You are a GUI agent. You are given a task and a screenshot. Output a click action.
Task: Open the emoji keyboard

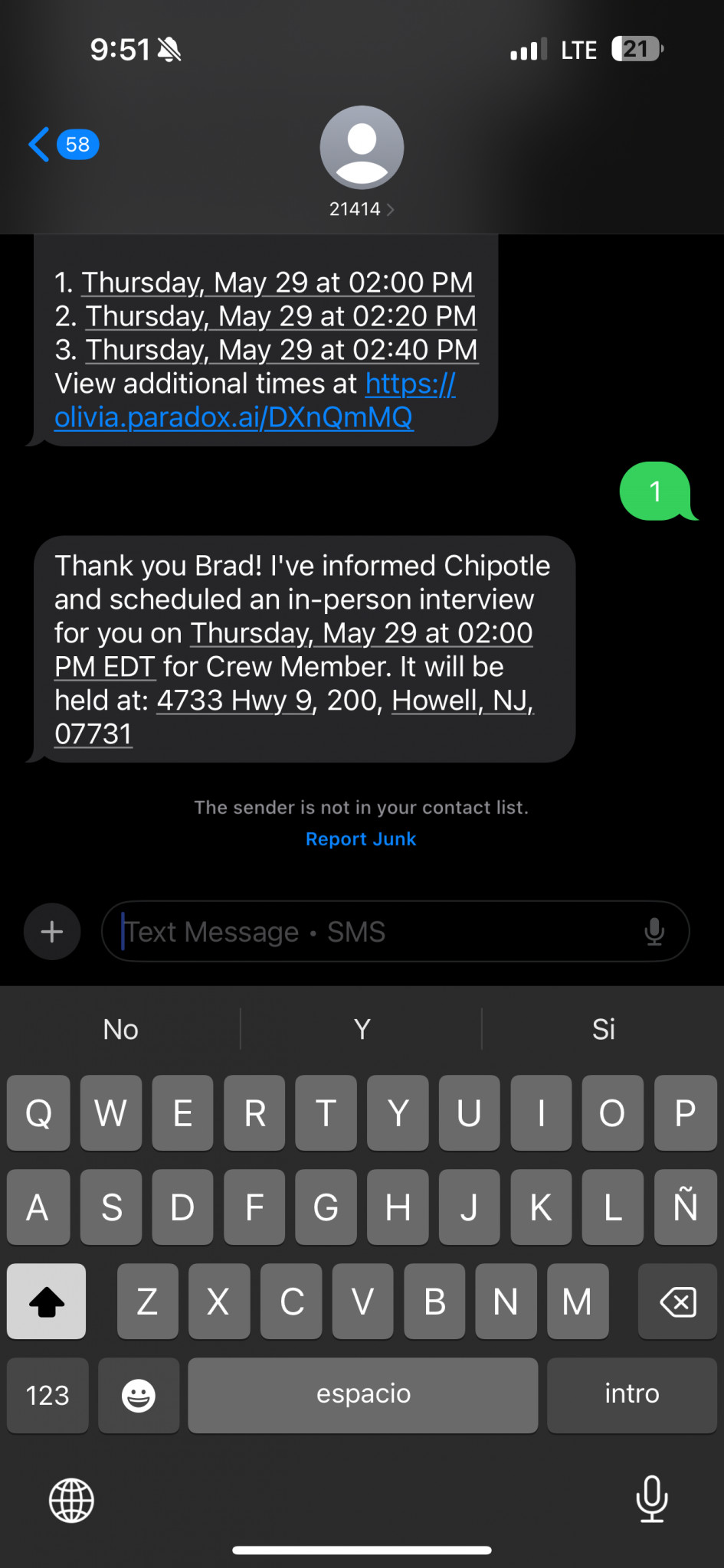click(139, 1395)
